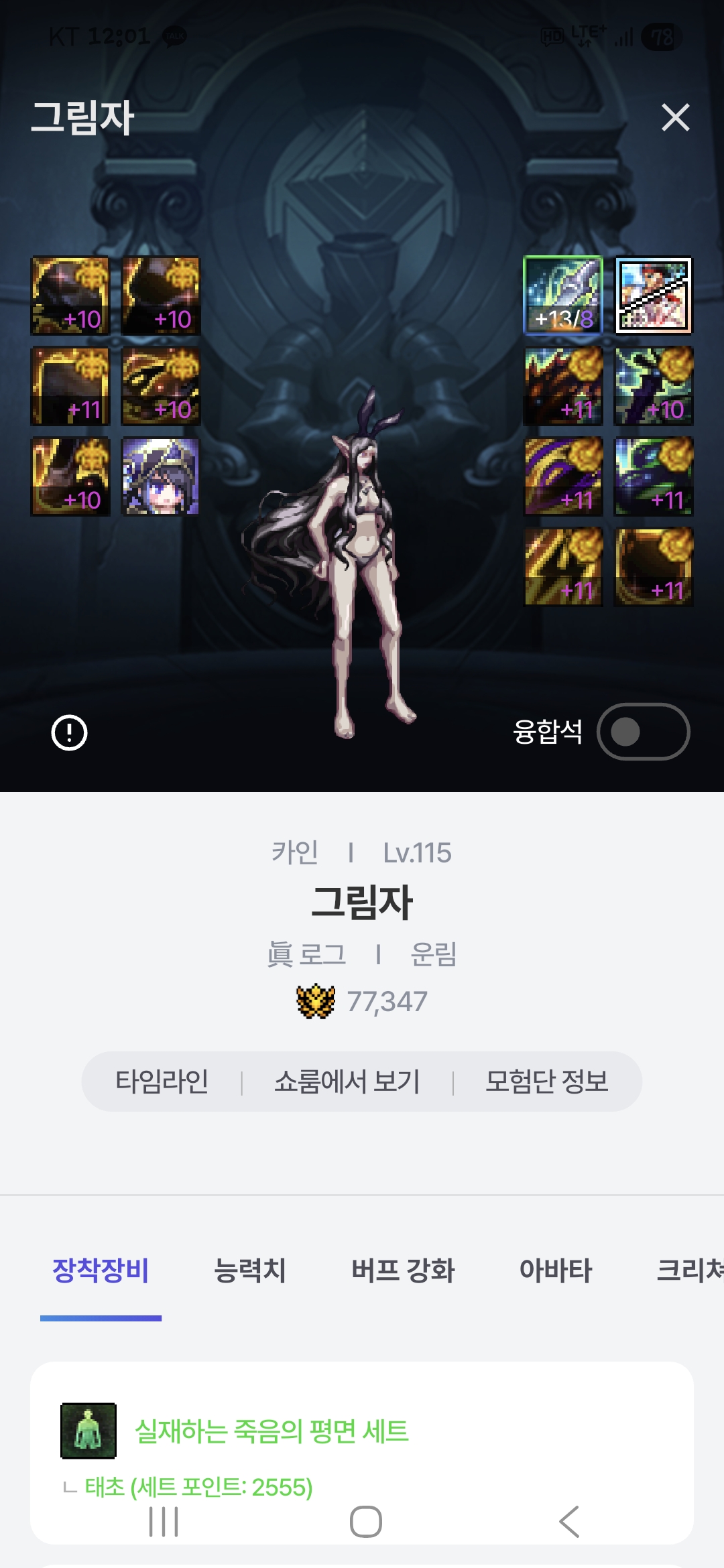Screen dimensions: 724x1568
Task: Open the info exclamation icon
Action: (70, 732)
